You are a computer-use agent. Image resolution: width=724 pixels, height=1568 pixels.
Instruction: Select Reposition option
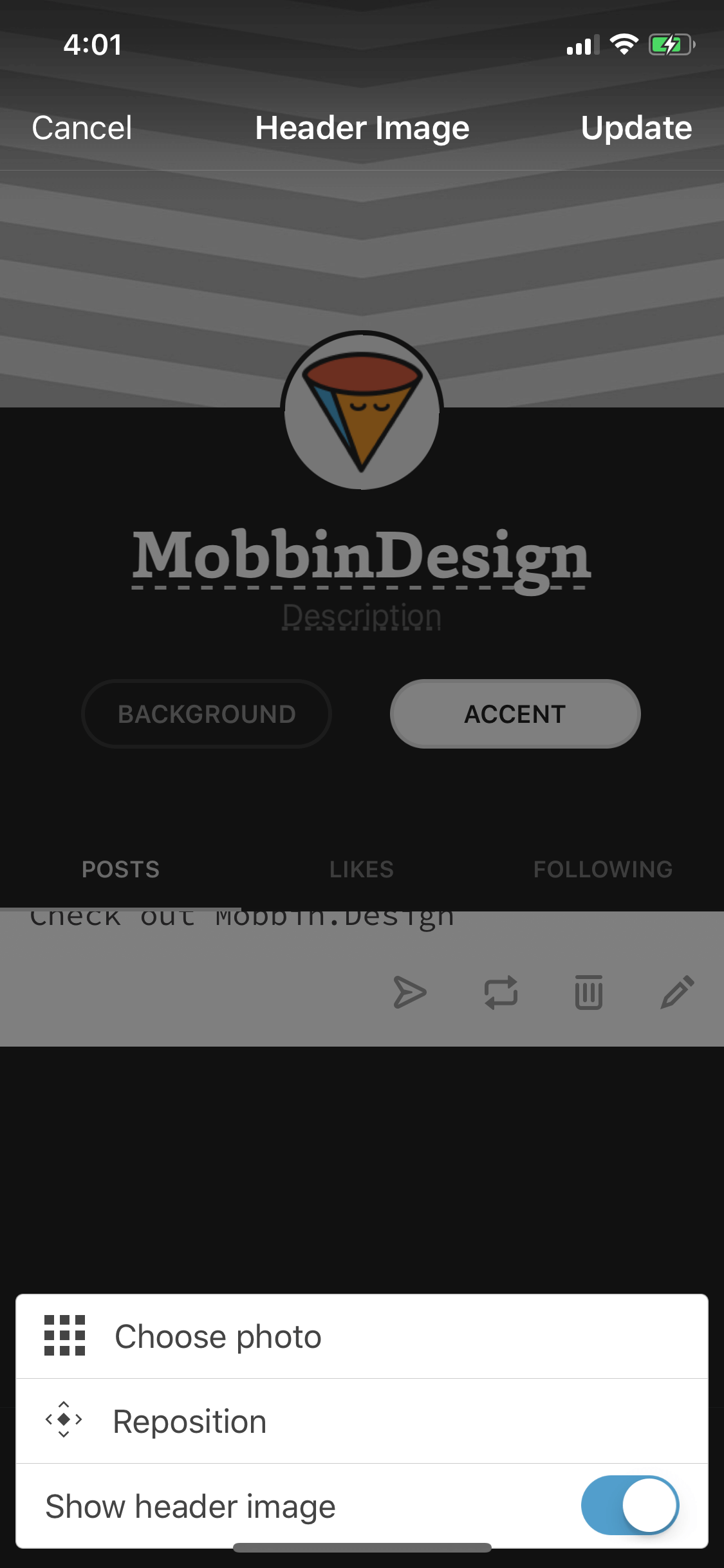point(362,1421)
